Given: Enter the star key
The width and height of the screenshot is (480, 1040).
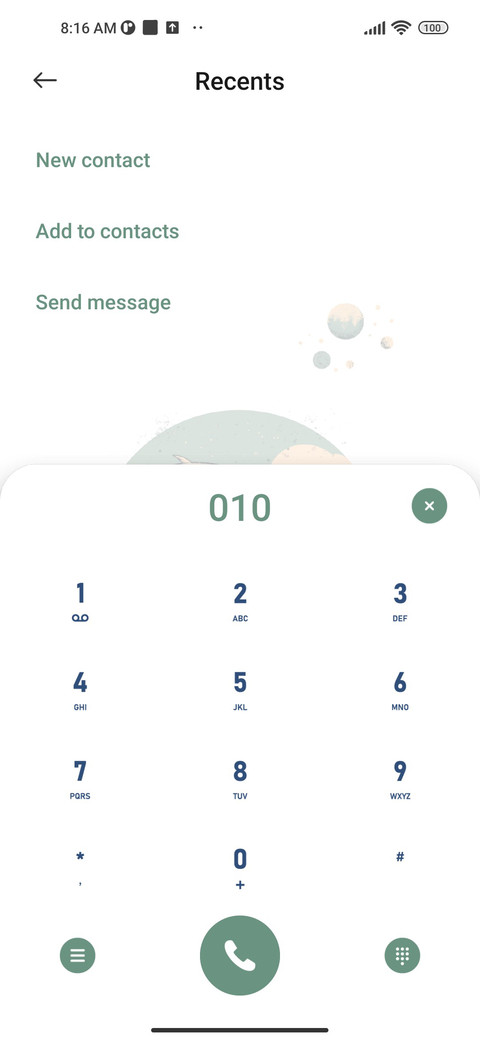Looking at the screenshot, I should [80, 868].
